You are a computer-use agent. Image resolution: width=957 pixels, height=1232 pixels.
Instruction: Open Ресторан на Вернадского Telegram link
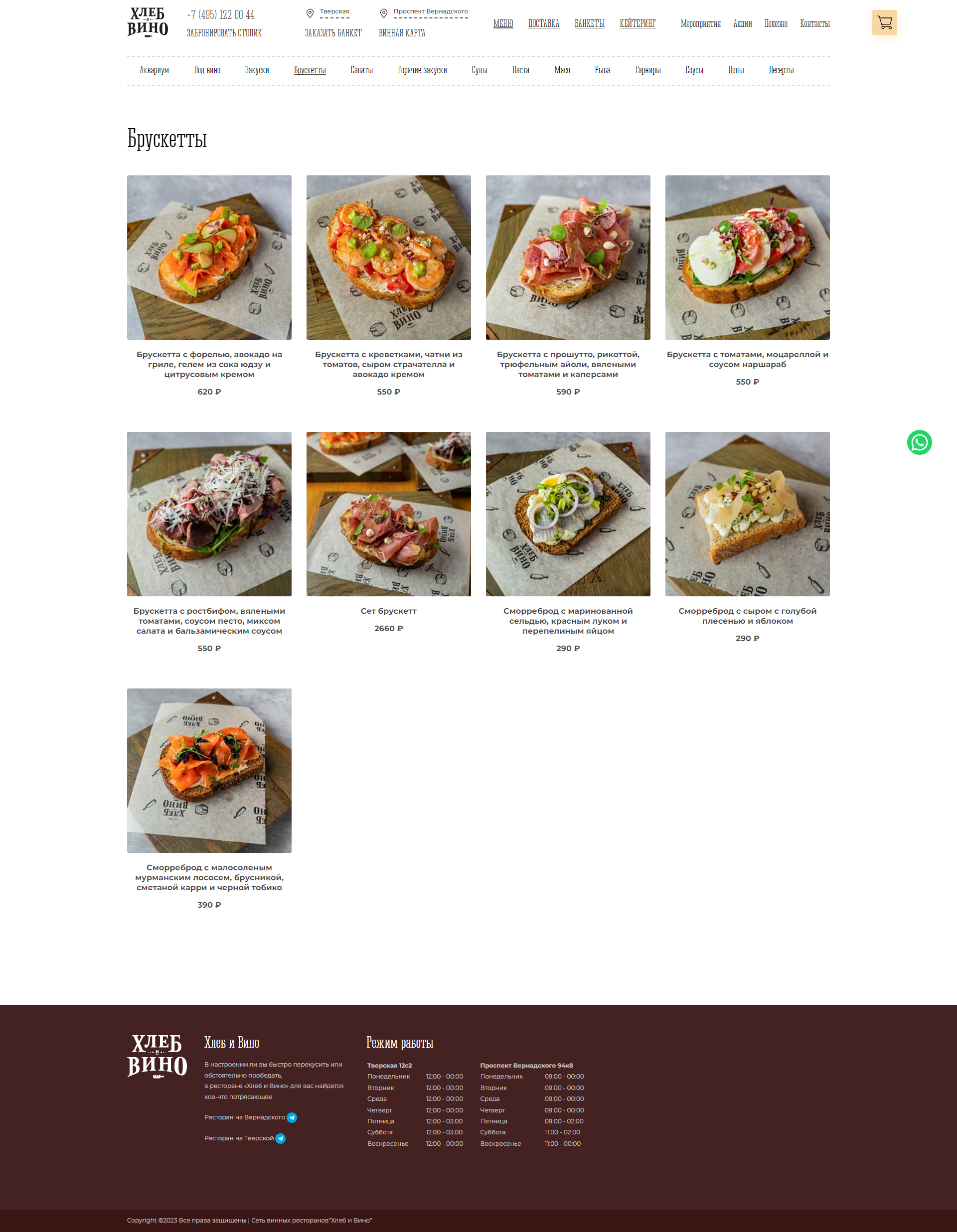(292, 1117)
